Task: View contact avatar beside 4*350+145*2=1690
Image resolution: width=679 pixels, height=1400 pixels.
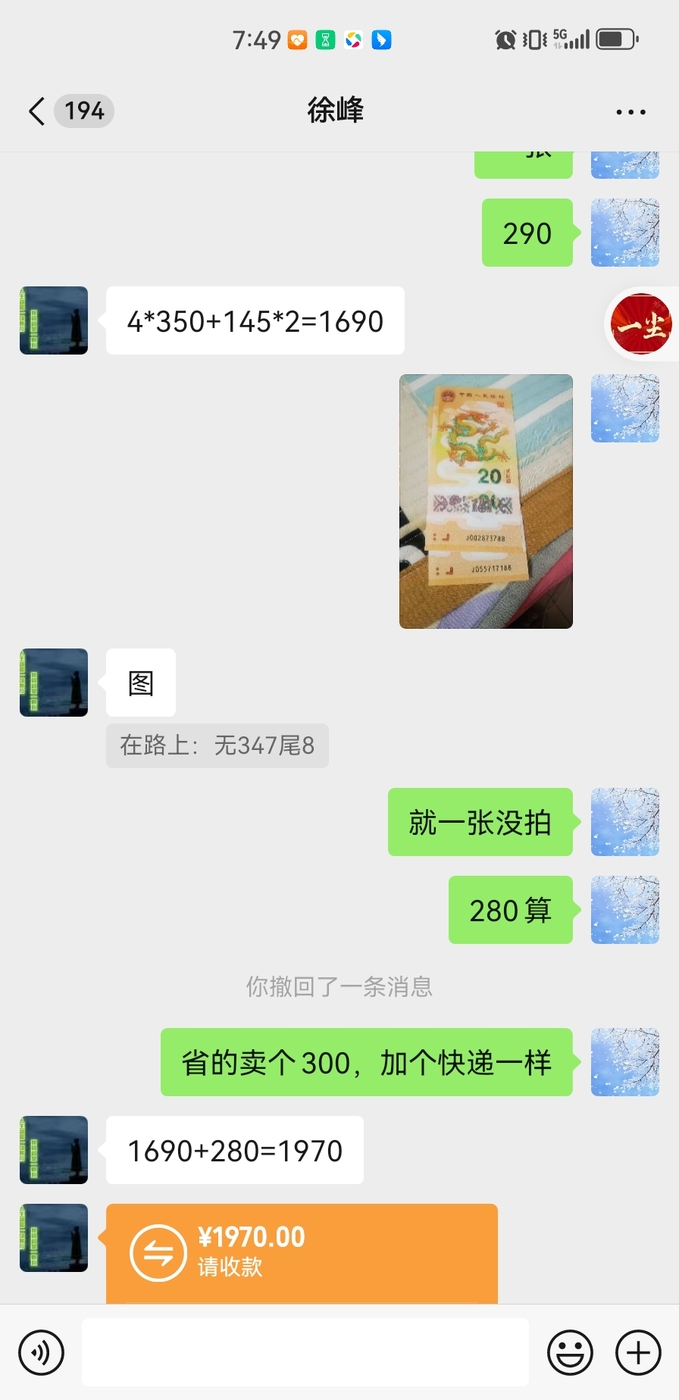Action: click(x=54, y=320)
